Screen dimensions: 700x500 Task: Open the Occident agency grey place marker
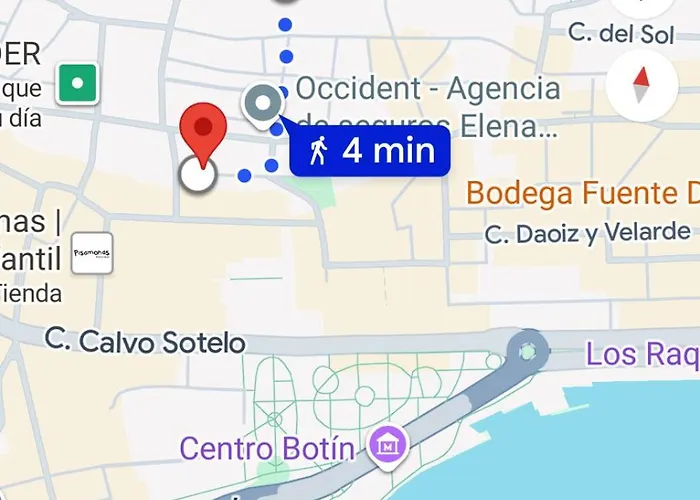264,103
